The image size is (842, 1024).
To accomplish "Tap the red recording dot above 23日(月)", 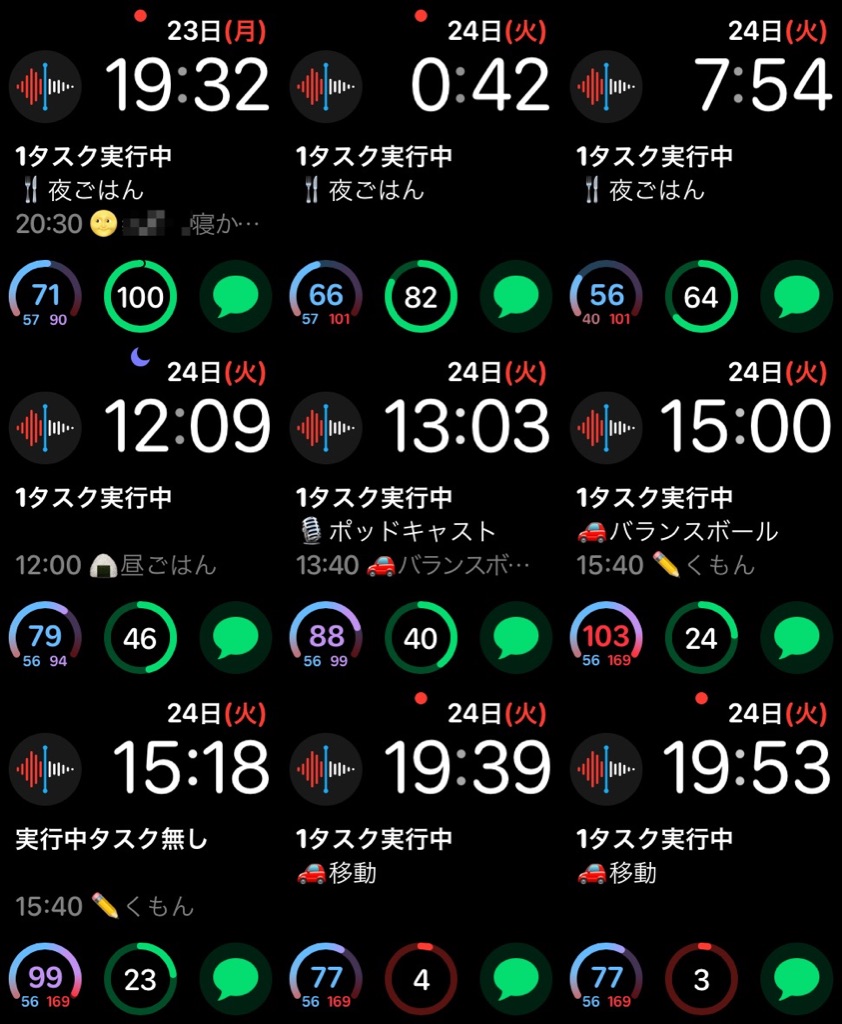I will pos(140,14).
